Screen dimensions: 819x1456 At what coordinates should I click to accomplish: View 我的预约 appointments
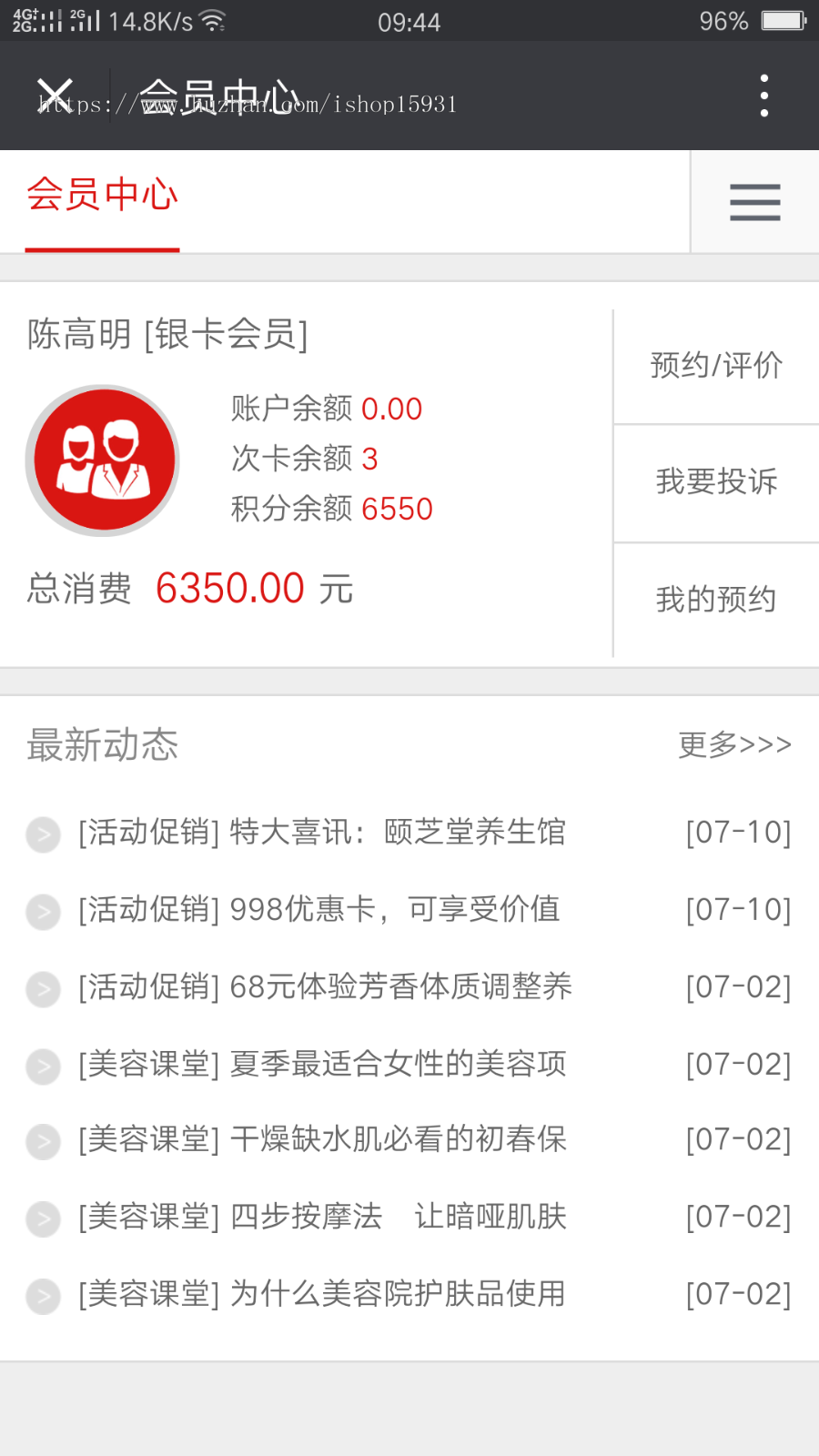click(x=716, y=600)
